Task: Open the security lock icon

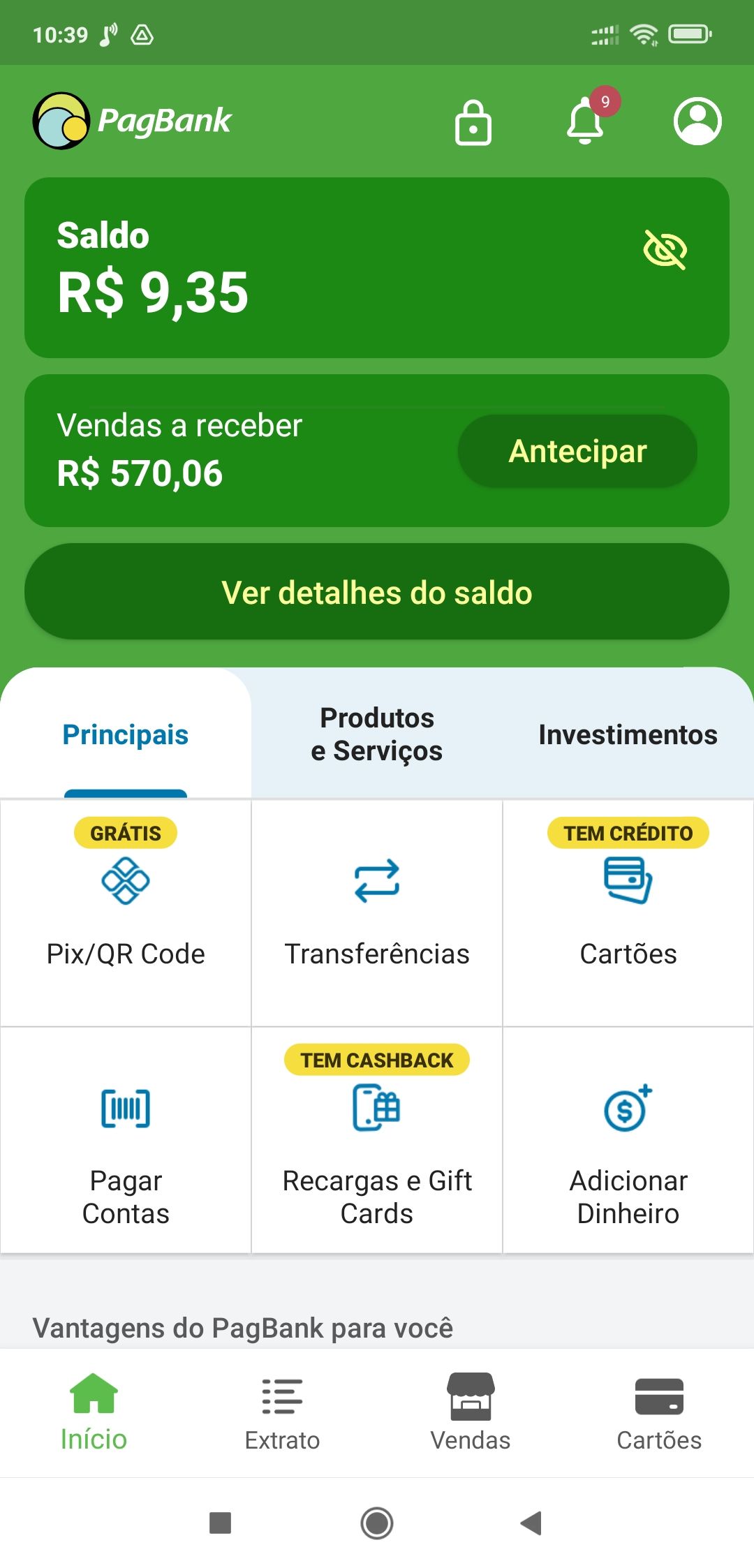Action: (473, 122)
